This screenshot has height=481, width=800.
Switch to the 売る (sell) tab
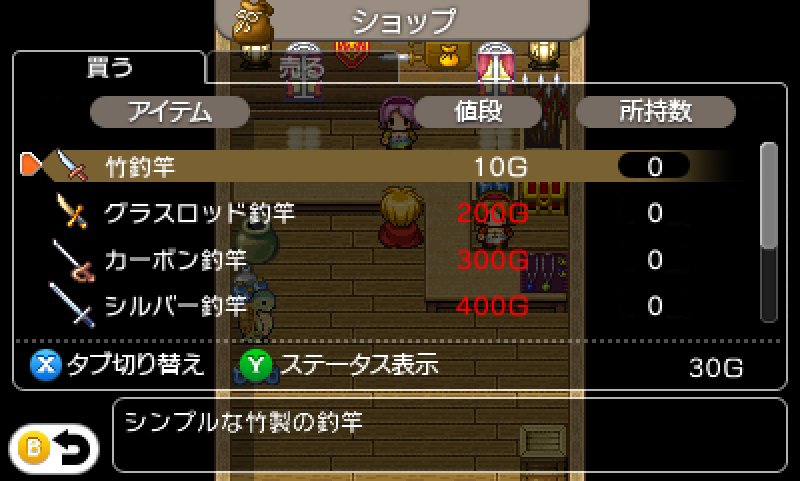[x=301, y=68]
